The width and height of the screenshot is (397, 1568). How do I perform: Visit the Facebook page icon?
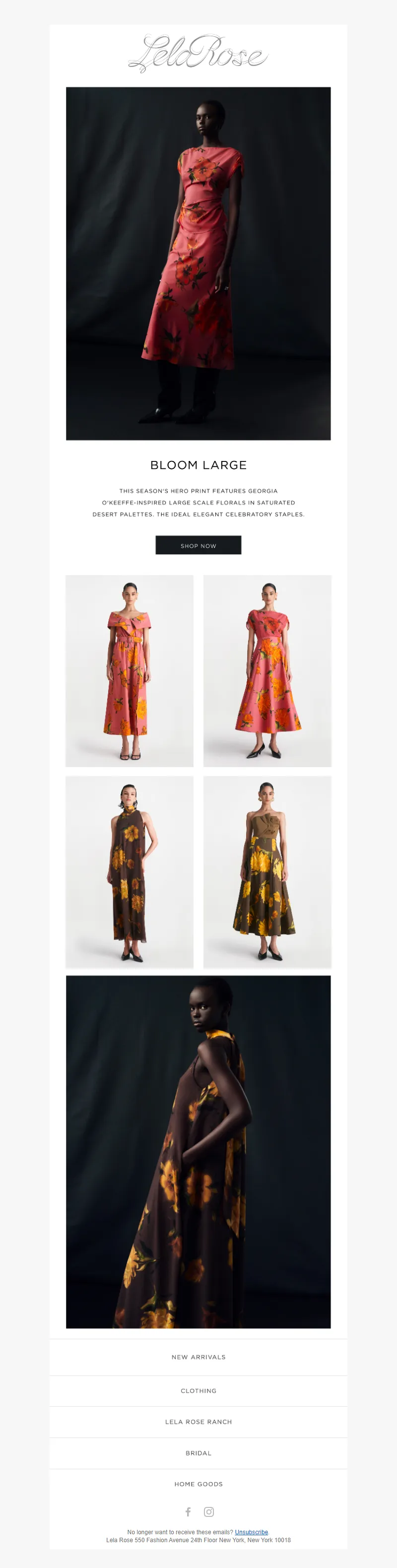tap(188, 1511)
